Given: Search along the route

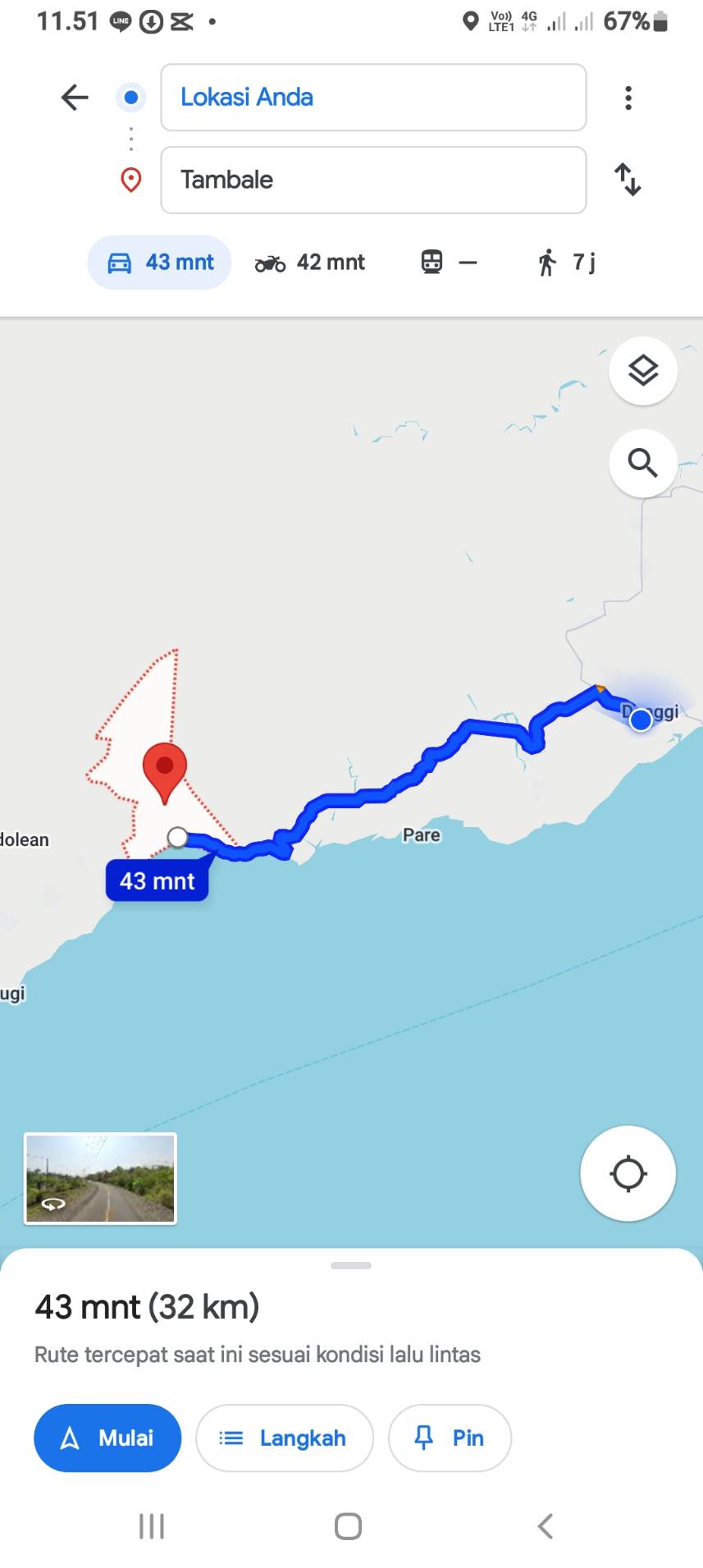Looking at the screenshot, I should 643,464.
